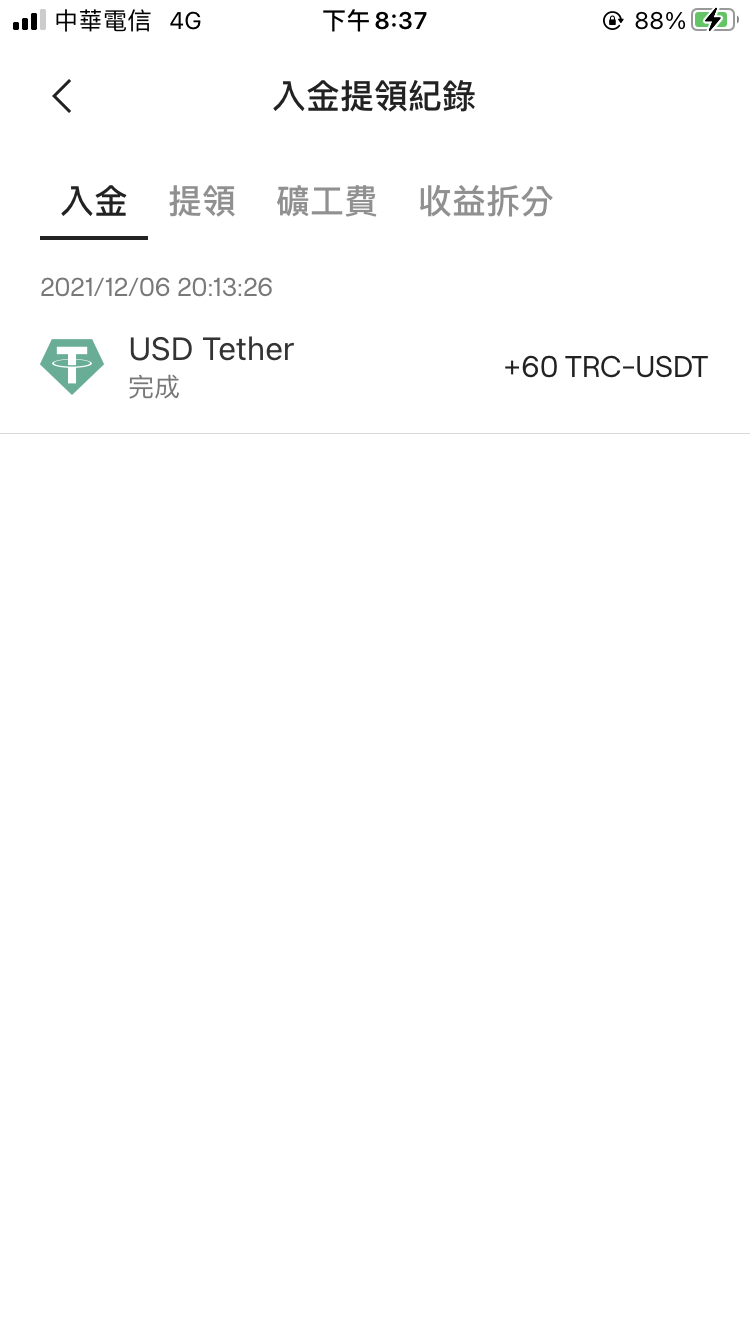View the 收益拆分 tab
Viewport: 750px width, 1334px height.
coord(486,201)
